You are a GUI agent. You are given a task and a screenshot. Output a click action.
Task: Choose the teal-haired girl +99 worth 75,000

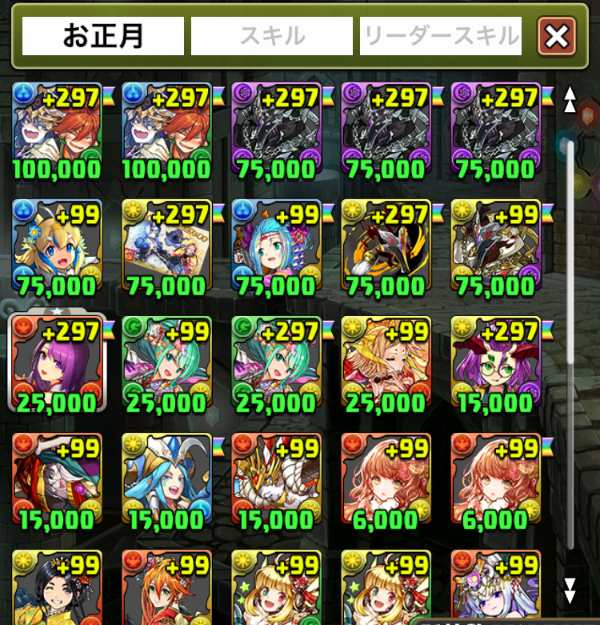(276, 240)
